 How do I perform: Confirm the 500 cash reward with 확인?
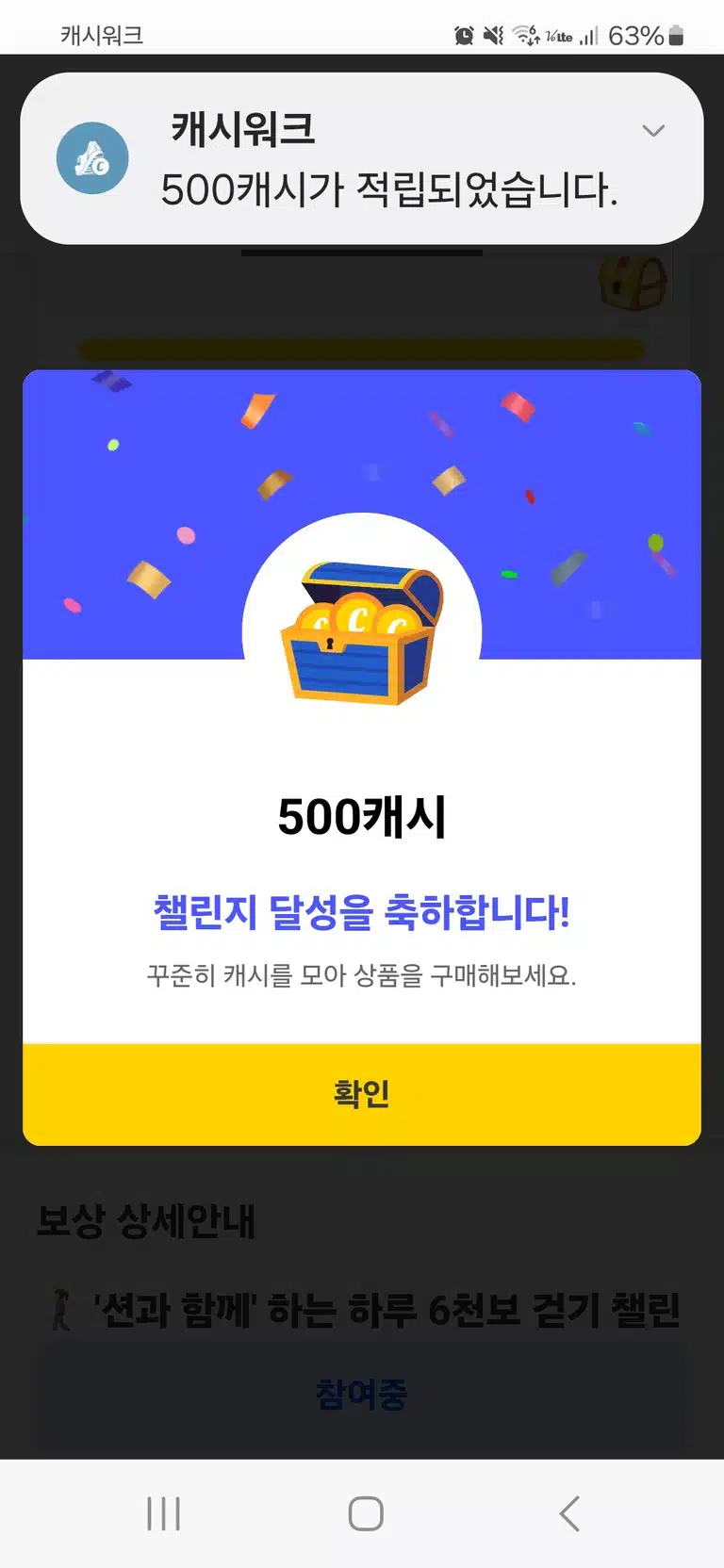(x=362, y=1094)
